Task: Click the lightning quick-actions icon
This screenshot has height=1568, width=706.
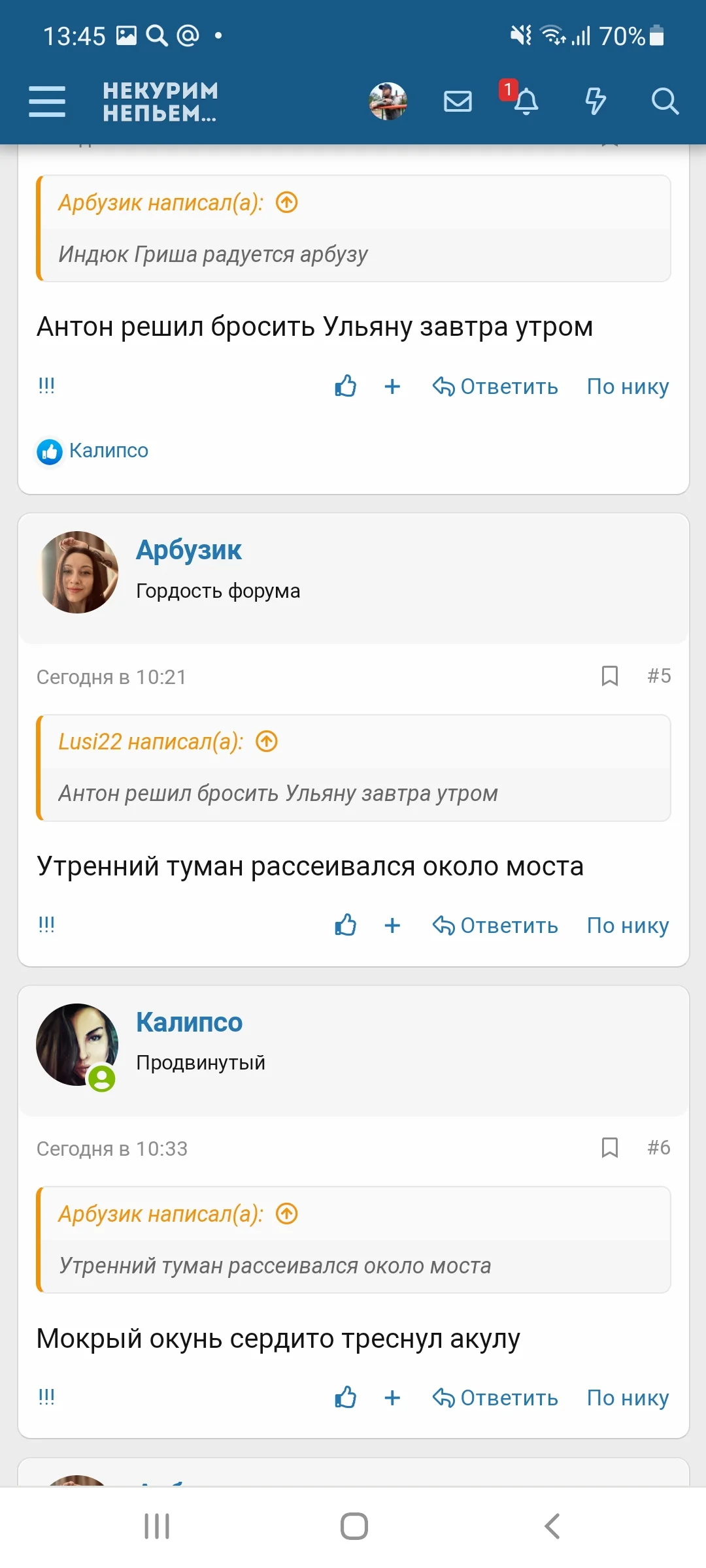Action: pos(596,101)
